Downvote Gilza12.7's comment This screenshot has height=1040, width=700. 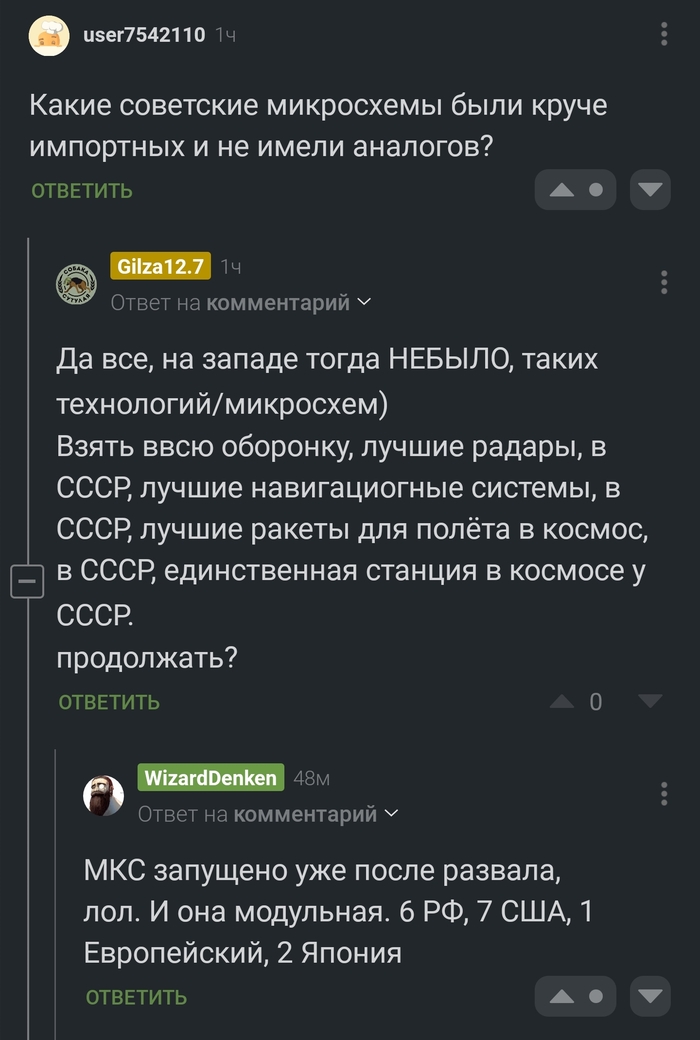pyautogui.click(x=650, y=701)
